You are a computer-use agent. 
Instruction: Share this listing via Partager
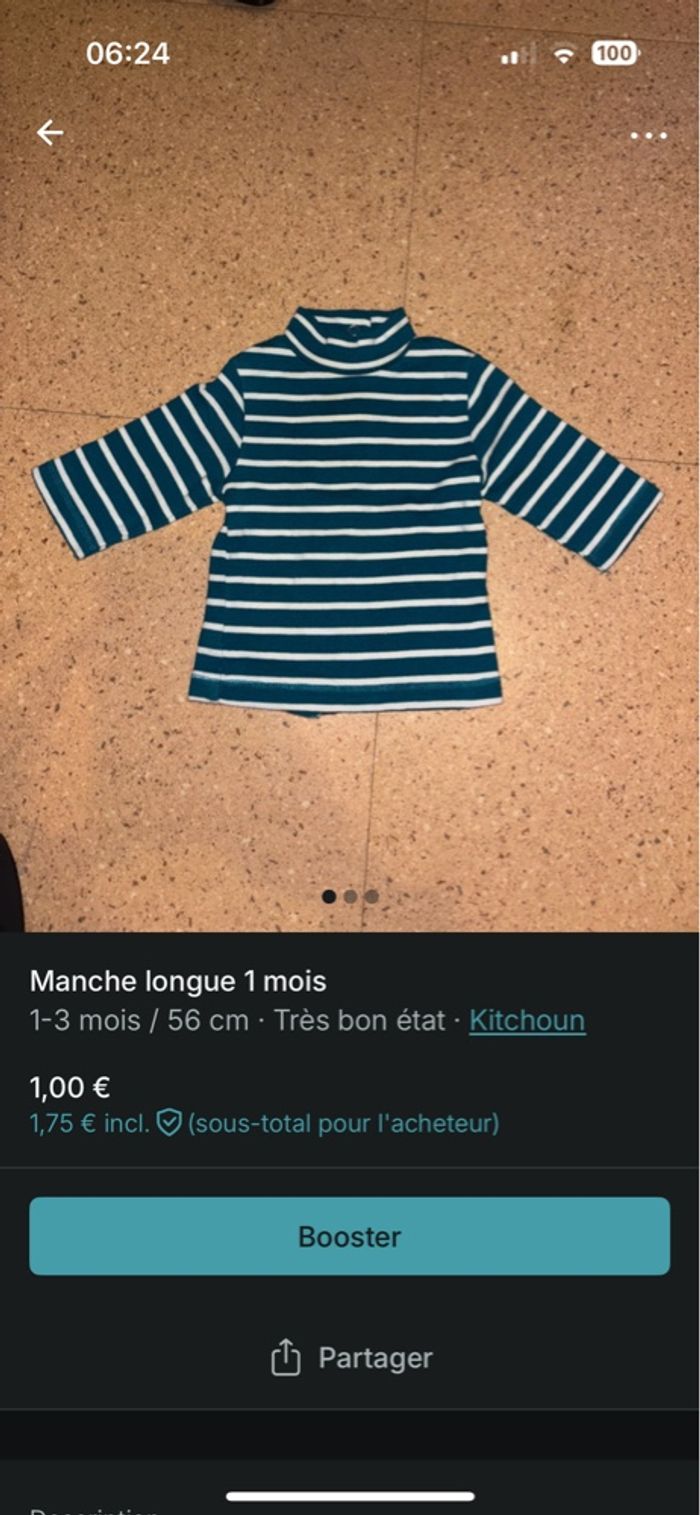[x=351, y=1358]
